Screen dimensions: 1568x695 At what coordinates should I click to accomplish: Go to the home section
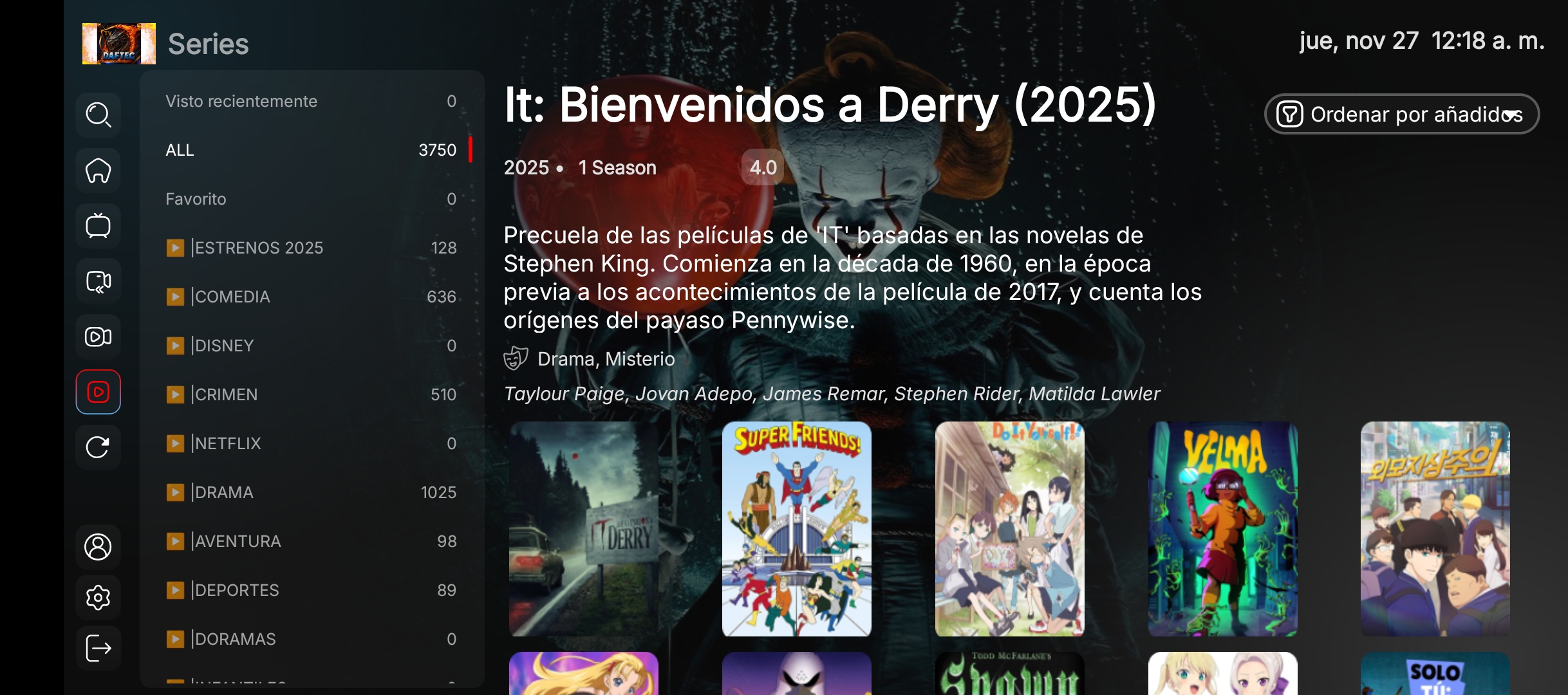98,171
